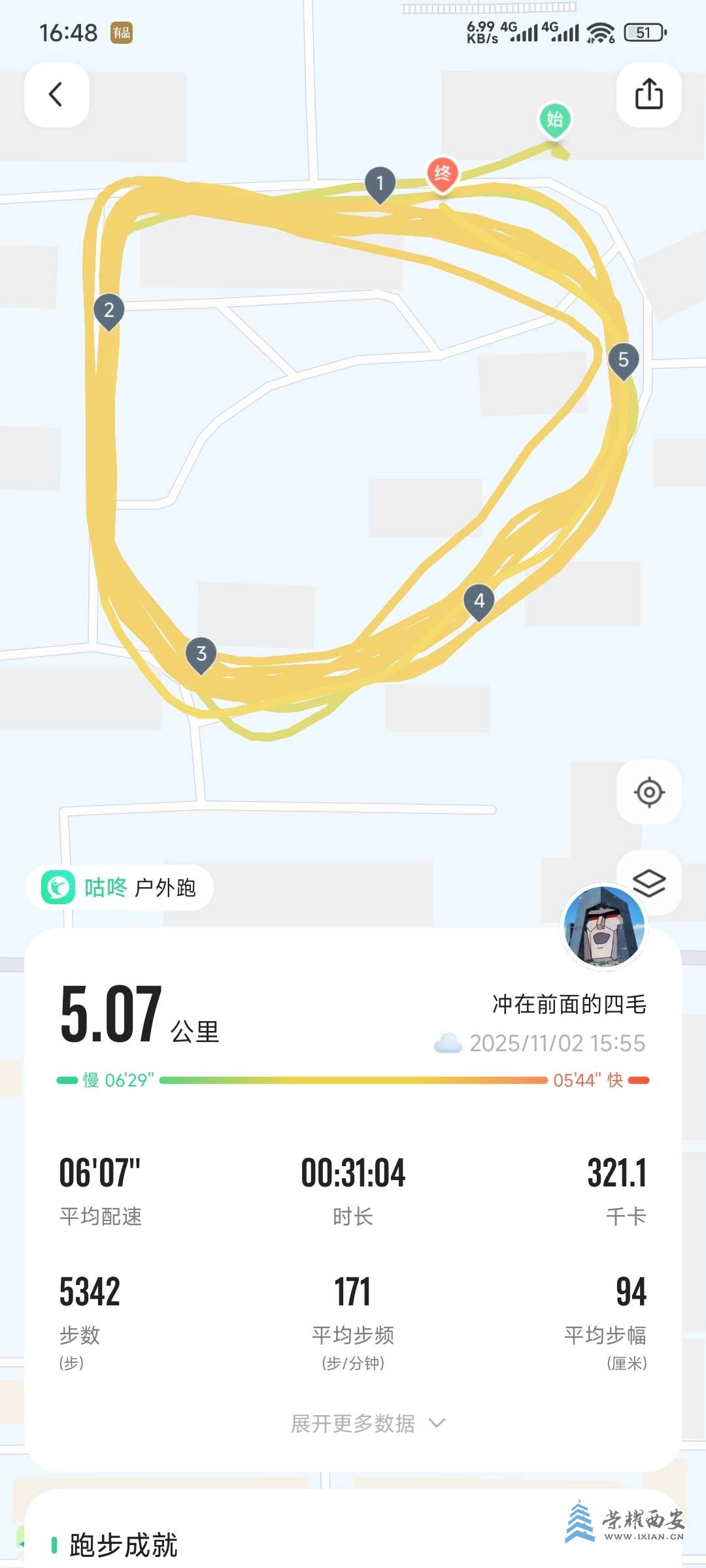Recenter the map on the route

click(x=648, y=792)
